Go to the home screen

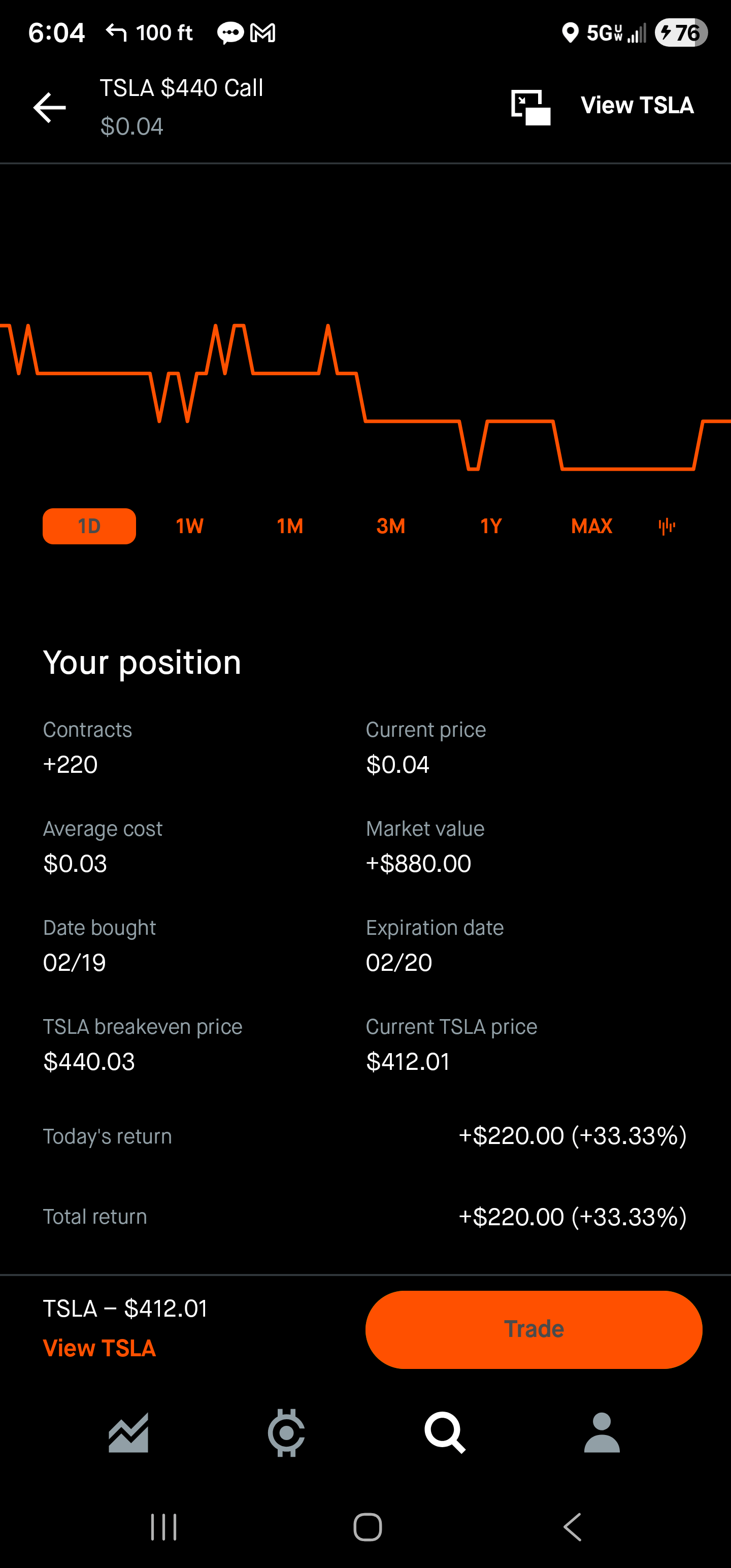click(368, 1526)
